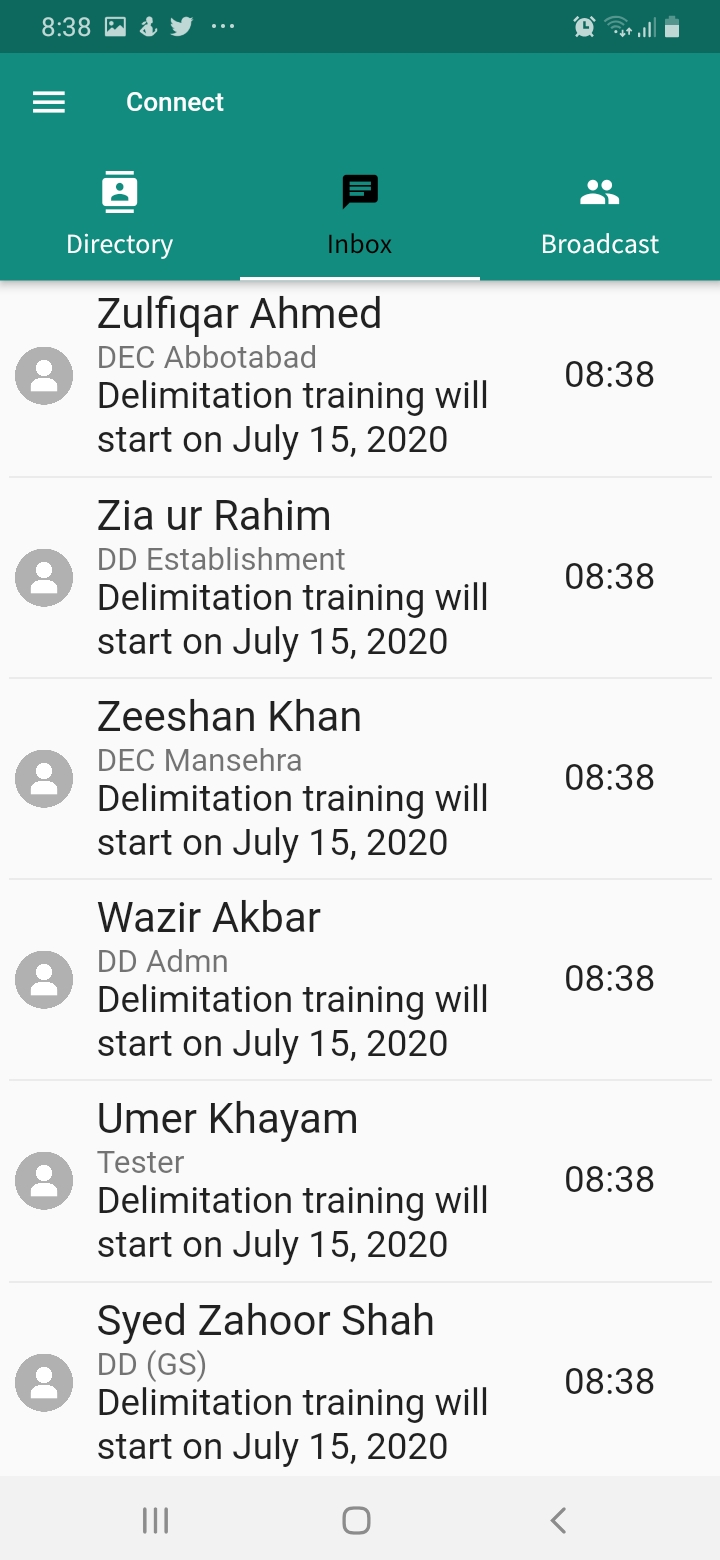Image resolution: width=720 pixels, height=1560 pixels.
Task: Open the thread with Wazir Akbar
Action: coord(360,980)
